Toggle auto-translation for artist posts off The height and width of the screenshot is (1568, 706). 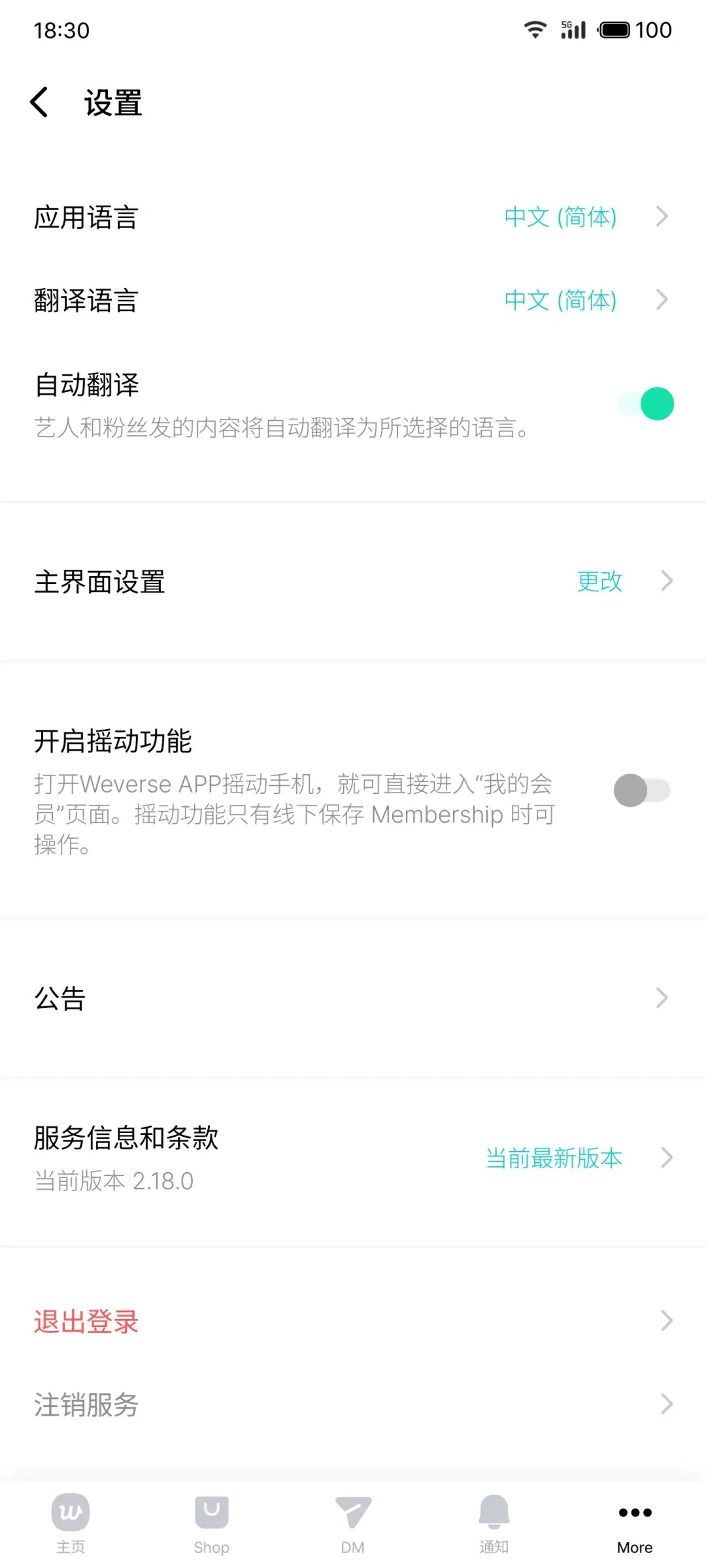point(643,403)
